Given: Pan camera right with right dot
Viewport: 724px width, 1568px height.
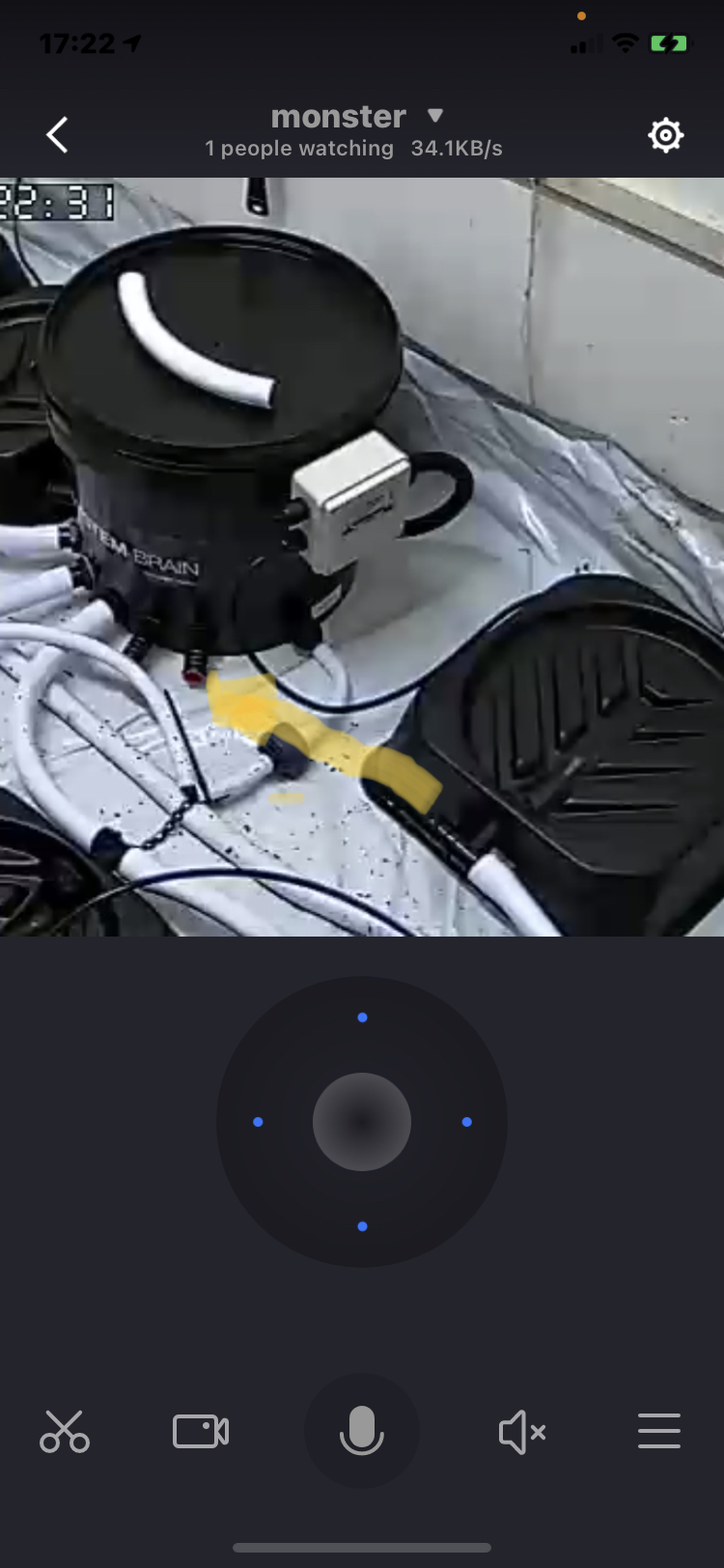Looking at the screenshot, I should [x=466, y=1122].
